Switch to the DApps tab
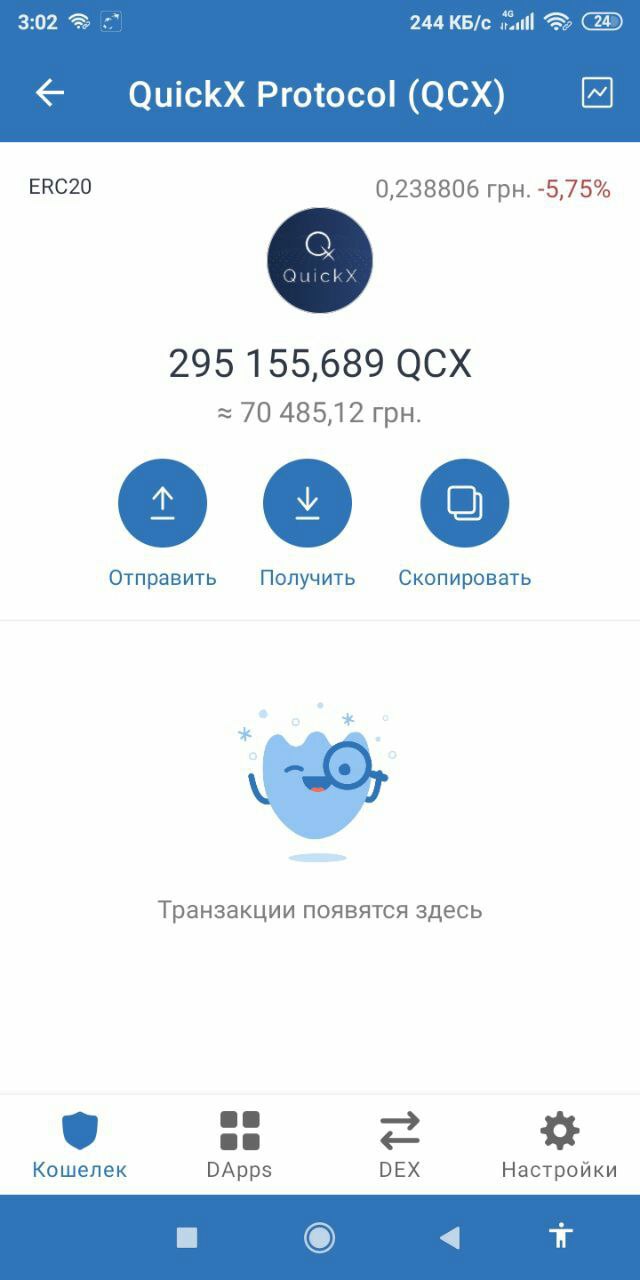 coord(239,1145)
